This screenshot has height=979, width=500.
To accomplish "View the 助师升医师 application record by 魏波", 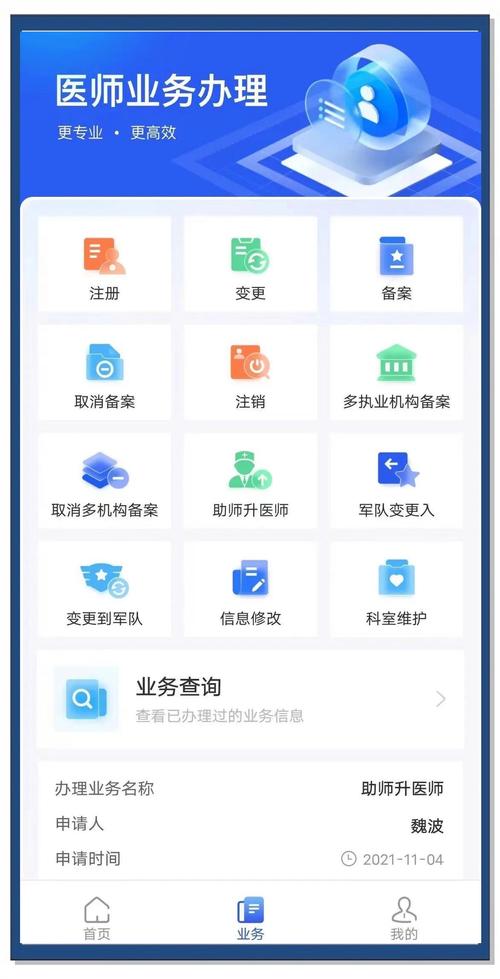I will coord(250,821).
